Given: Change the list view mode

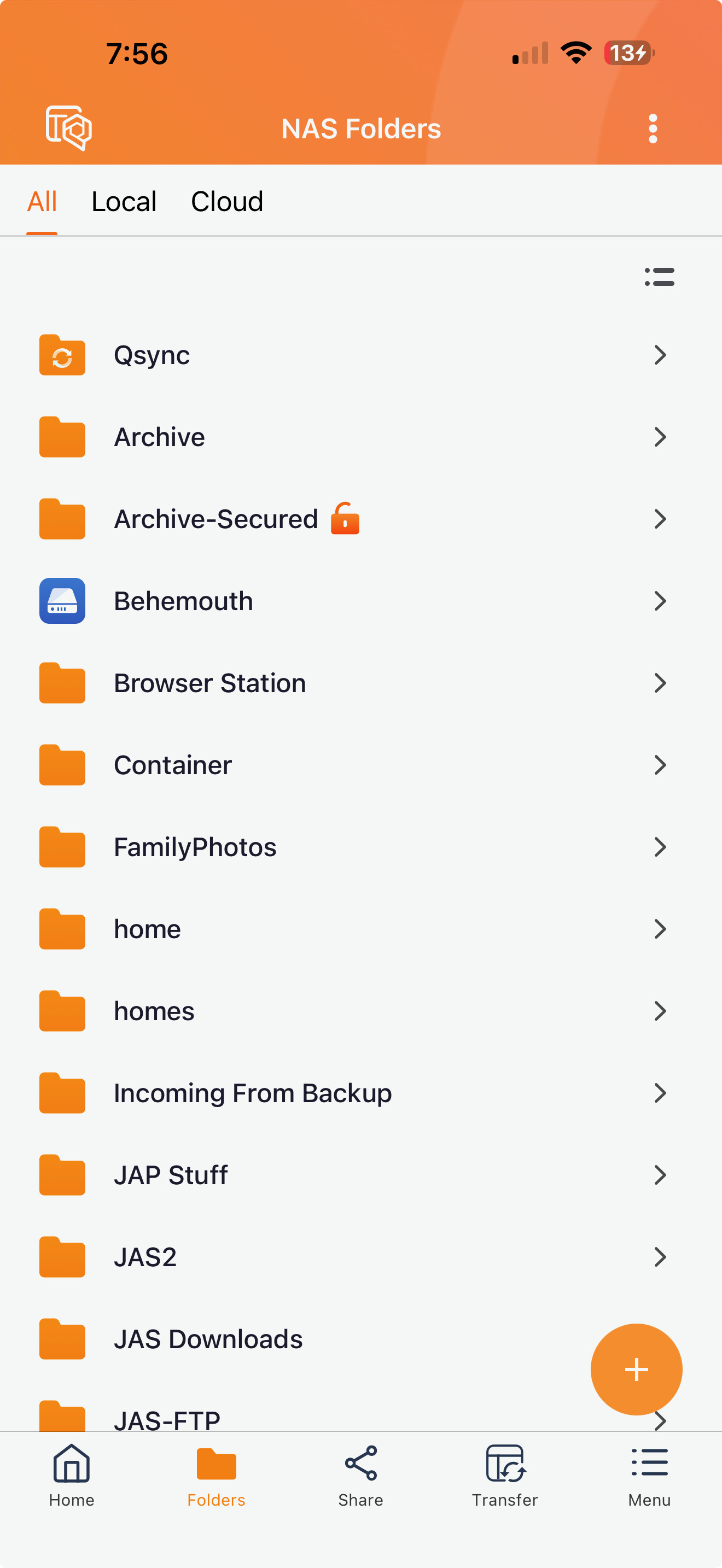Looking at the screenshot, I should 659,277.
